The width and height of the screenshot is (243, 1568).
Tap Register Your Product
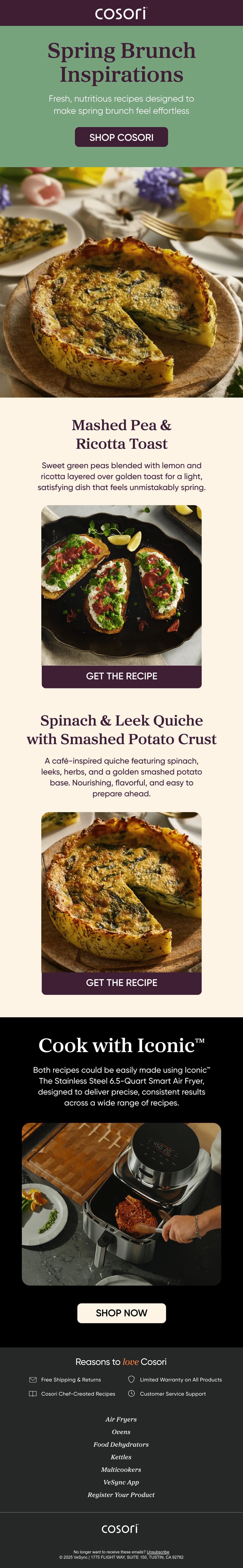[121, 1495]
